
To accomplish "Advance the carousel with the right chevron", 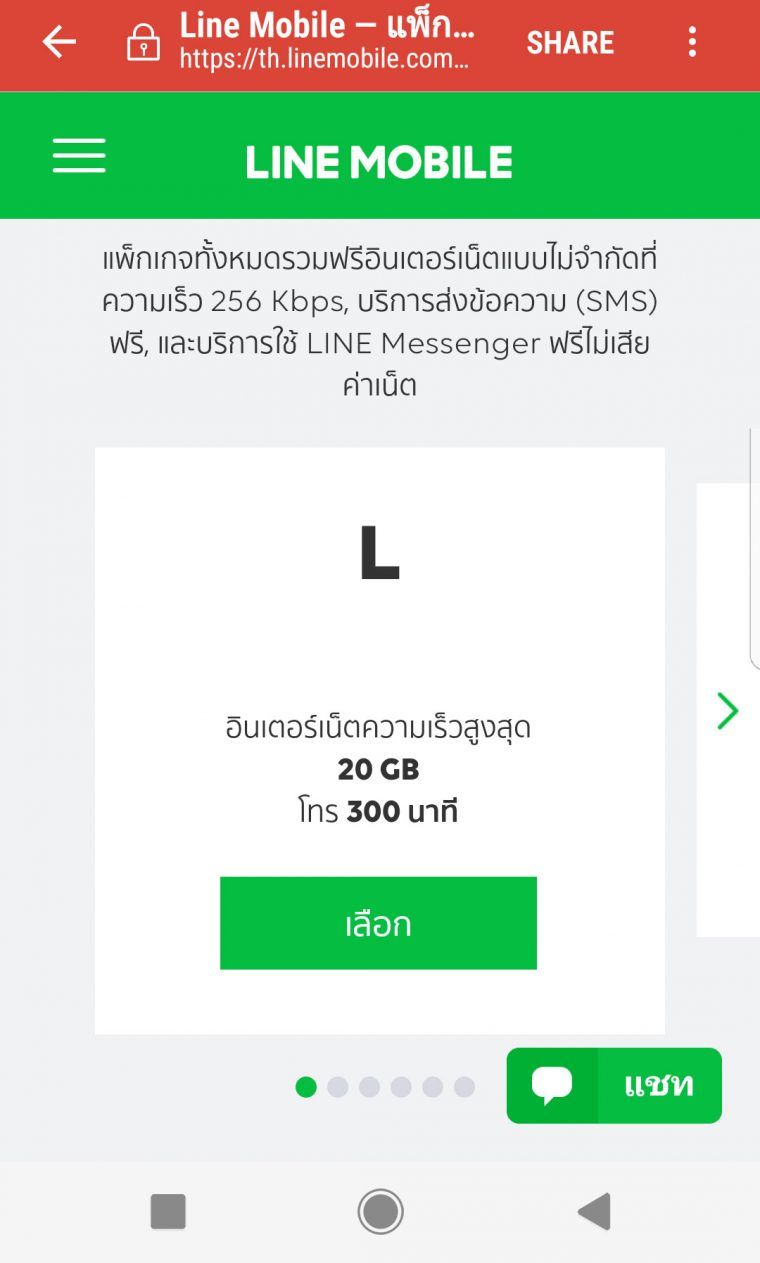I will [x=727, y=711].
